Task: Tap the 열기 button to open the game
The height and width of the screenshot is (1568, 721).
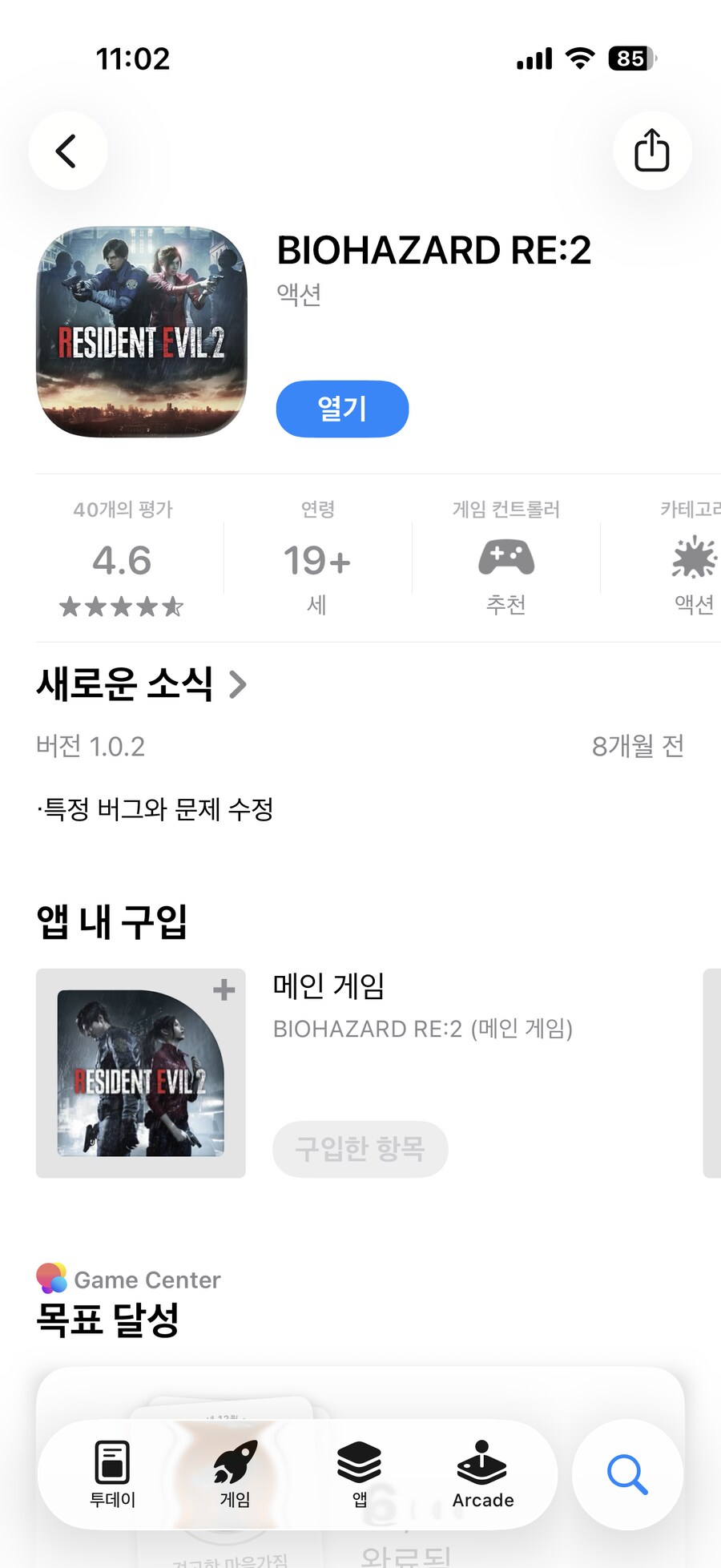Action: (342, 409)
